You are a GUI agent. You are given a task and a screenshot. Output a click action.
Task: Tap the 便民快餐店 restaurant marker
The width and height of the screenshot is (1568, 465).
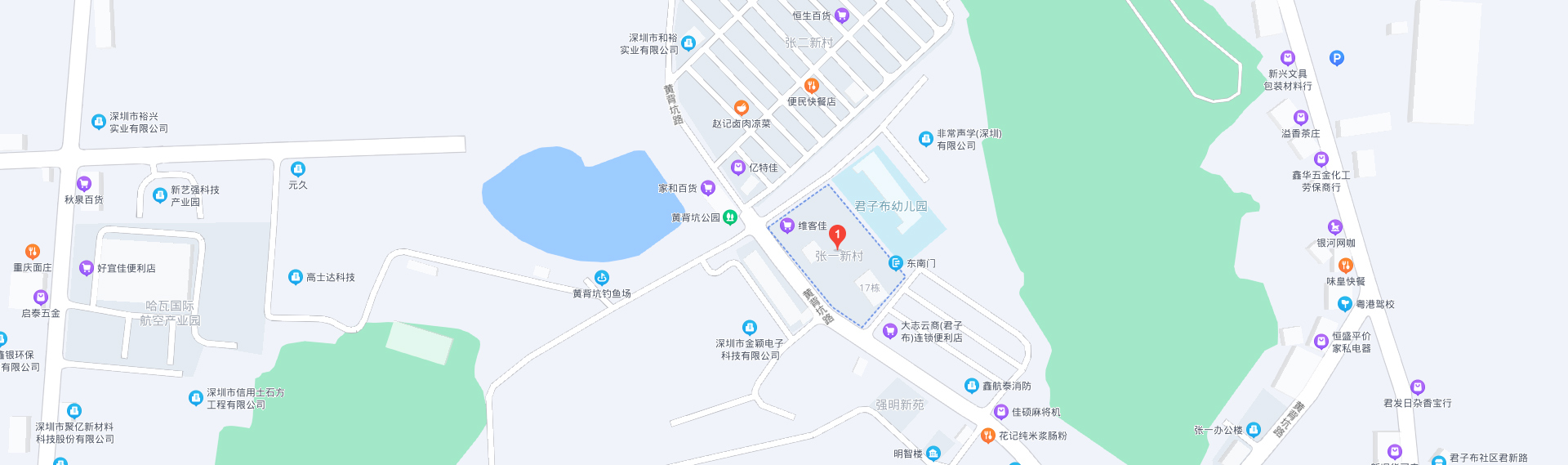pos(811,86)
